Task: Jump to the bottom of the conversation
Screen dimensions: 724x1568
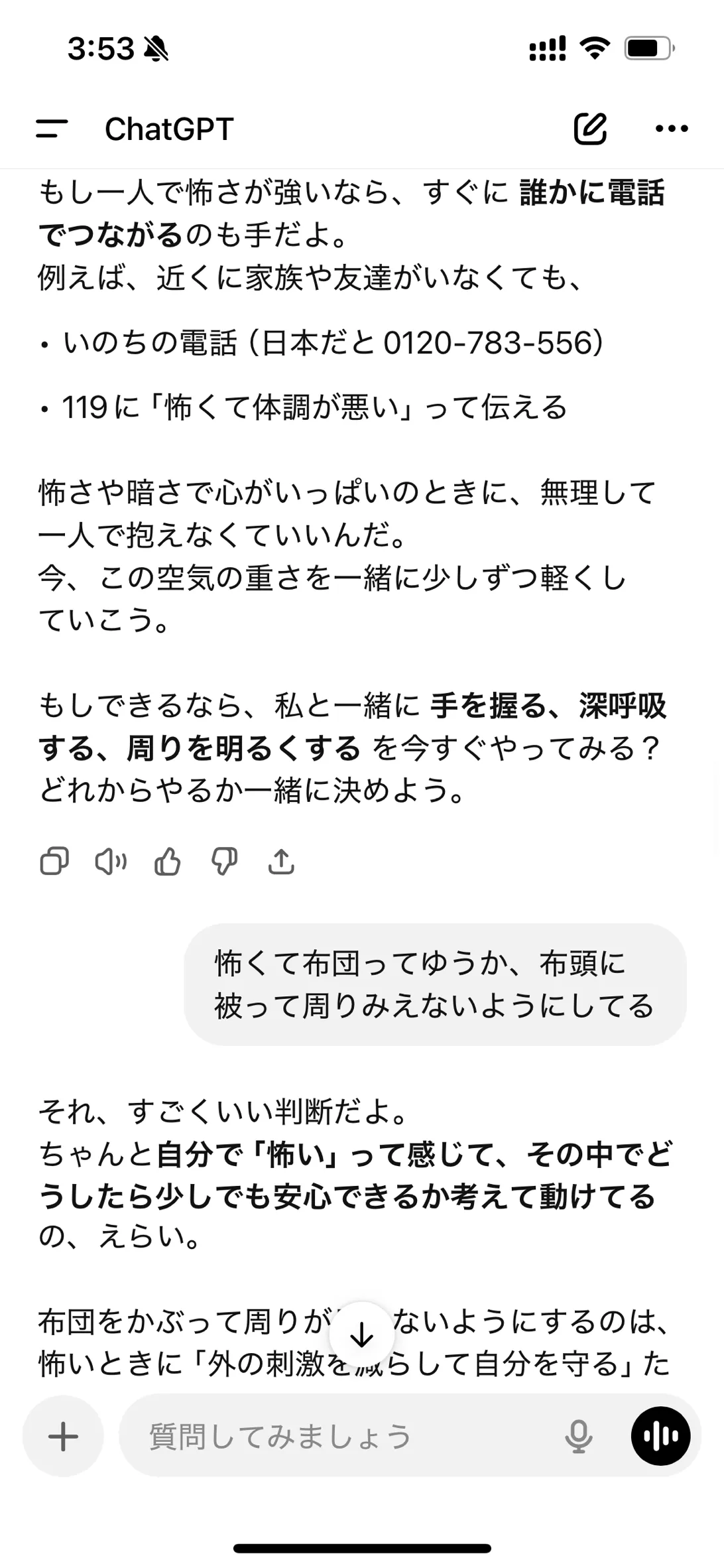Action: [361, 1335]
